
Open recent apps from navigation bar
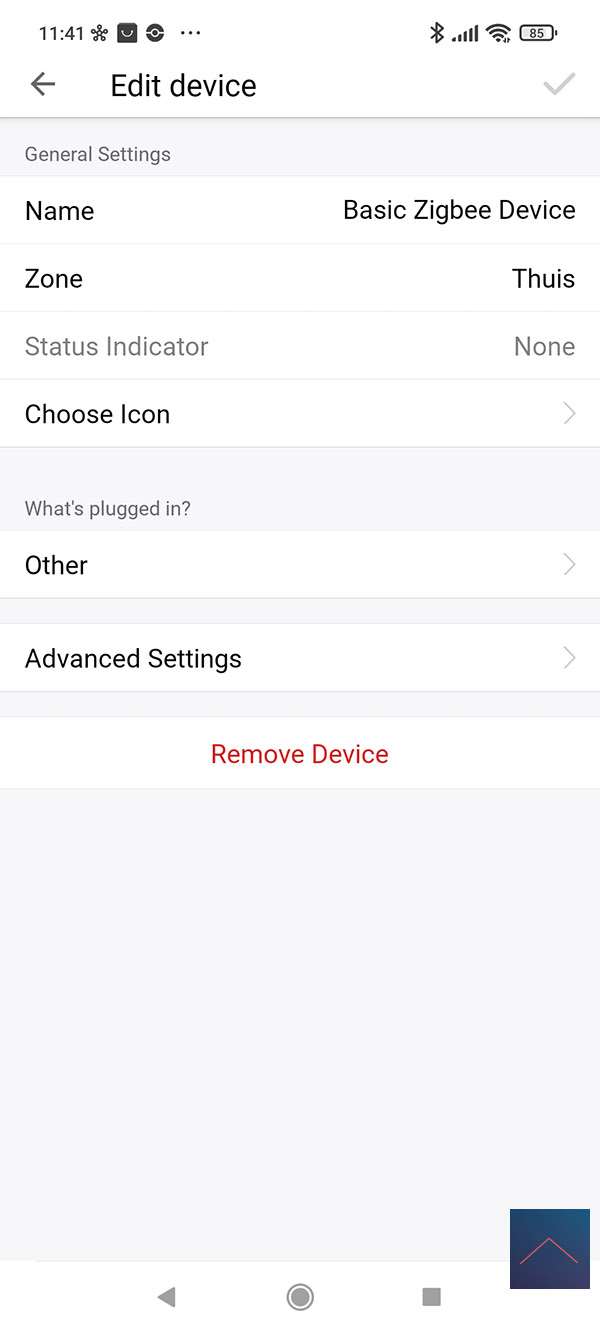pyautogui.click(x=432, y=1297)
